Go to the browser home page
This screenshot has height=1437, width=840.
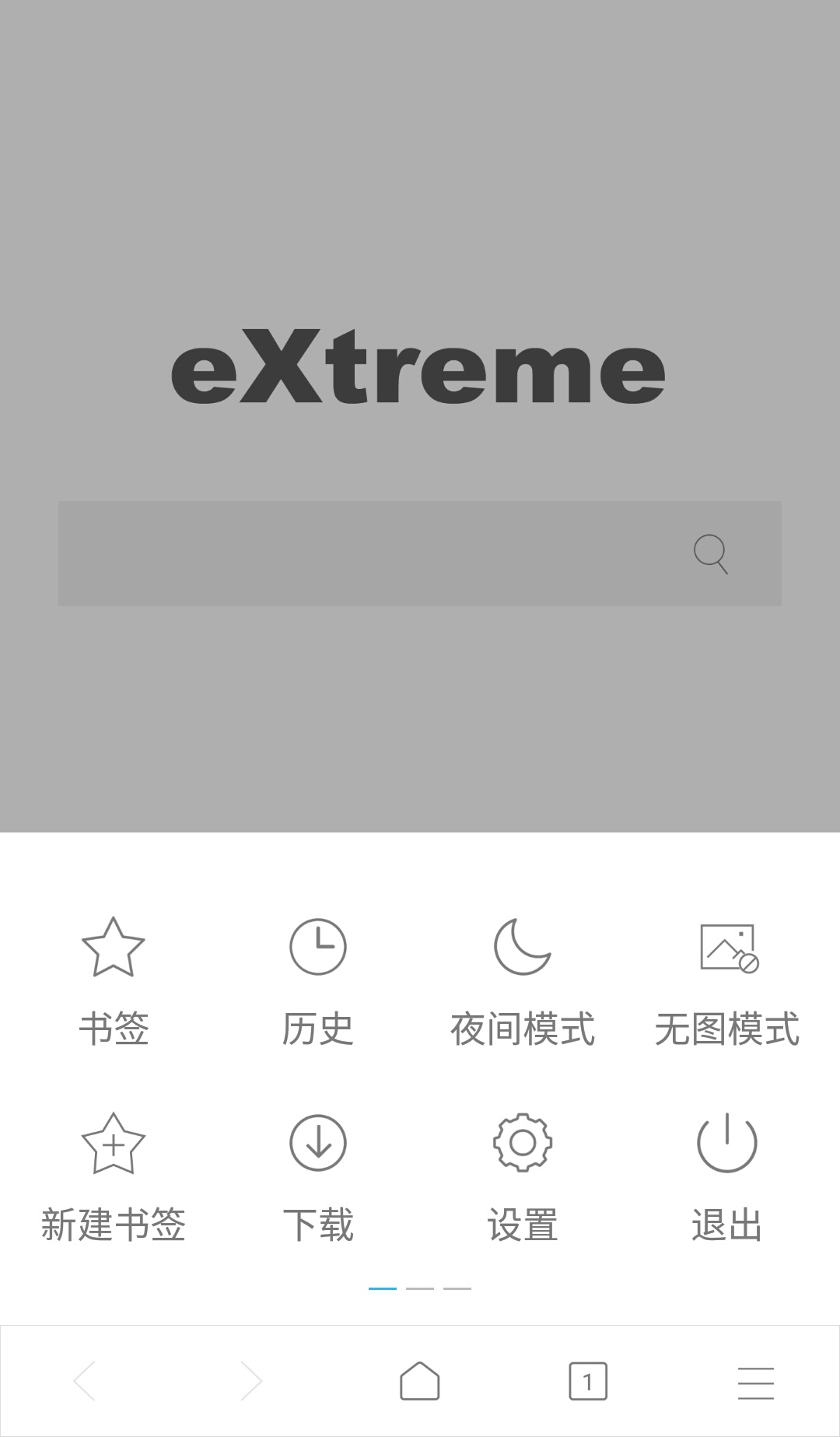[x=420, y=1382]
